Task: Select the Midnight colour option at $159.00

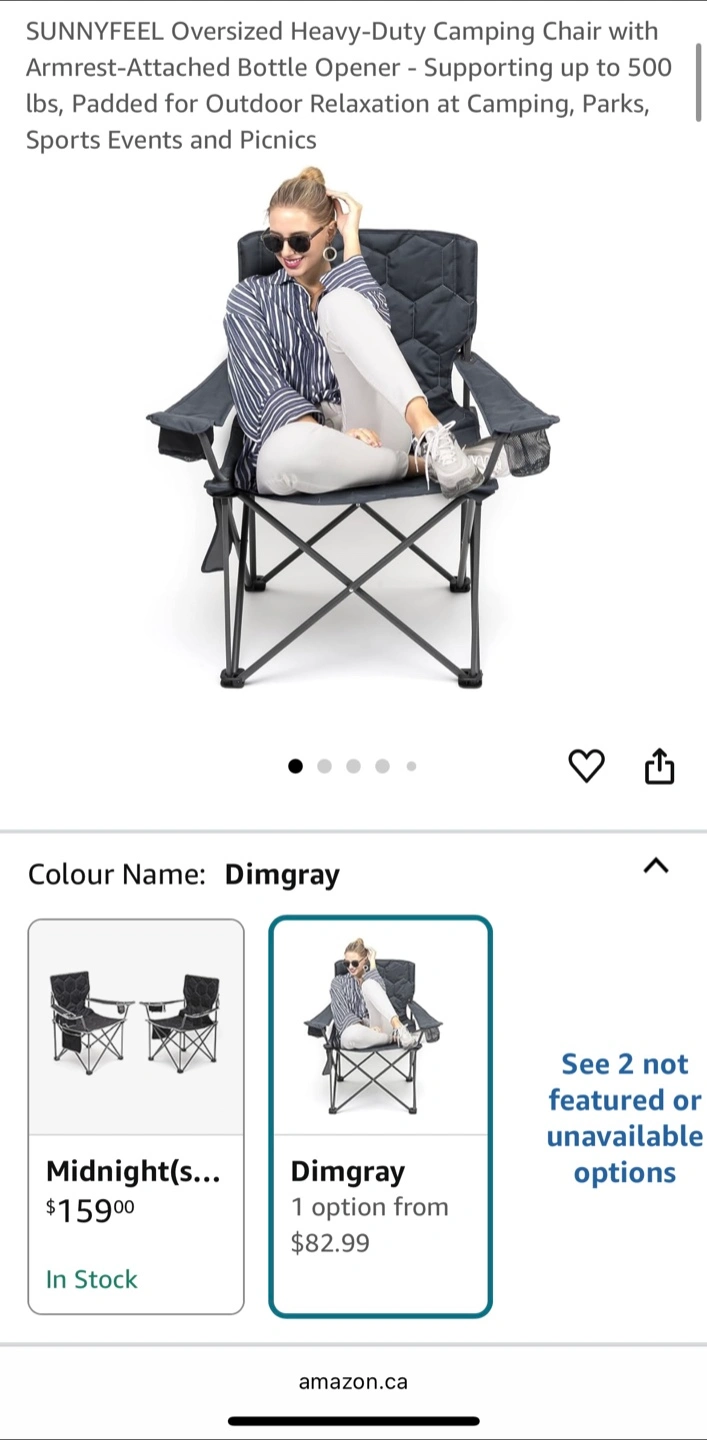Action: click(136, 1116)
